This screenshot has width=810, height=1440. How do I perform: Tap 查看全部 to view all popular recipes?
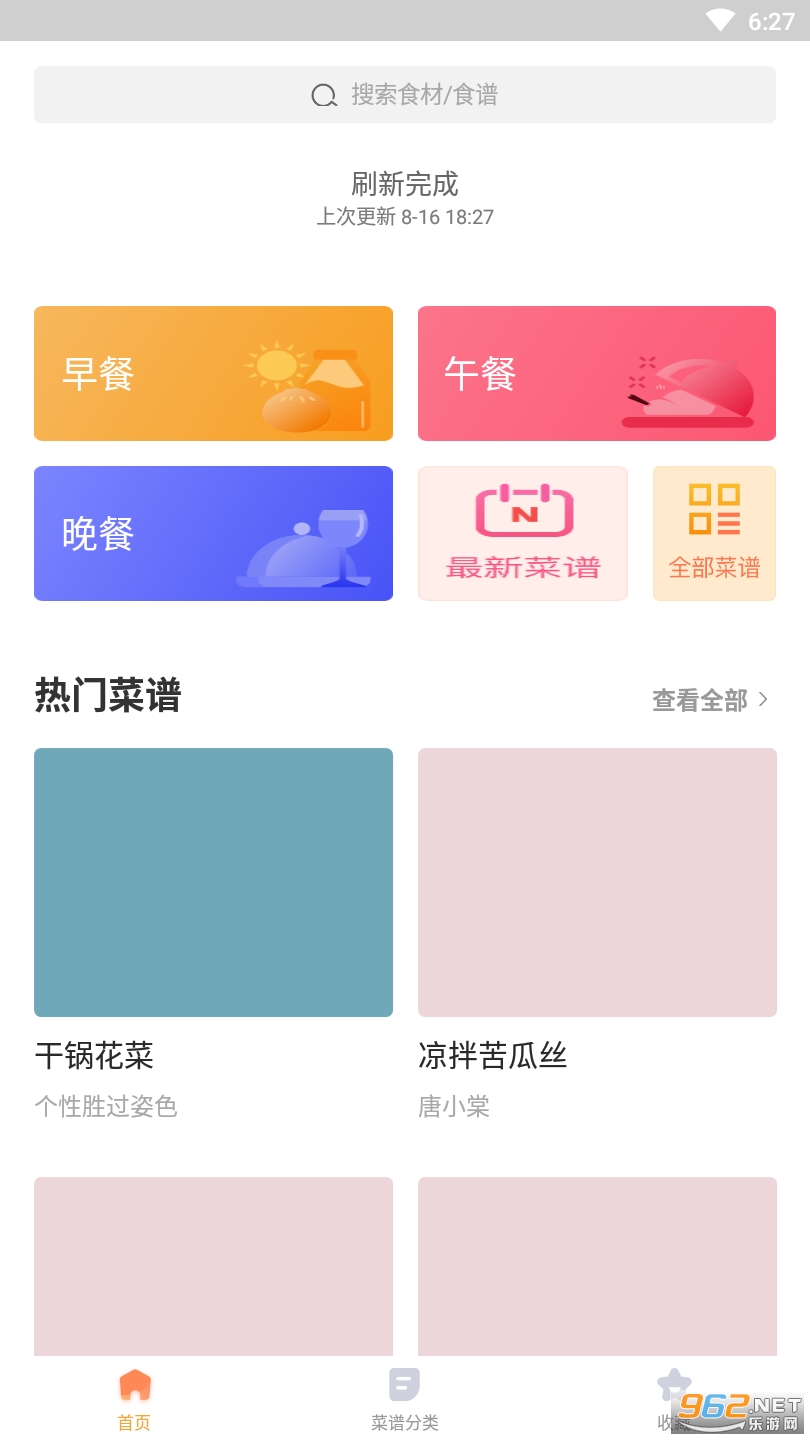pyautogui.click(x=710, y=700)
